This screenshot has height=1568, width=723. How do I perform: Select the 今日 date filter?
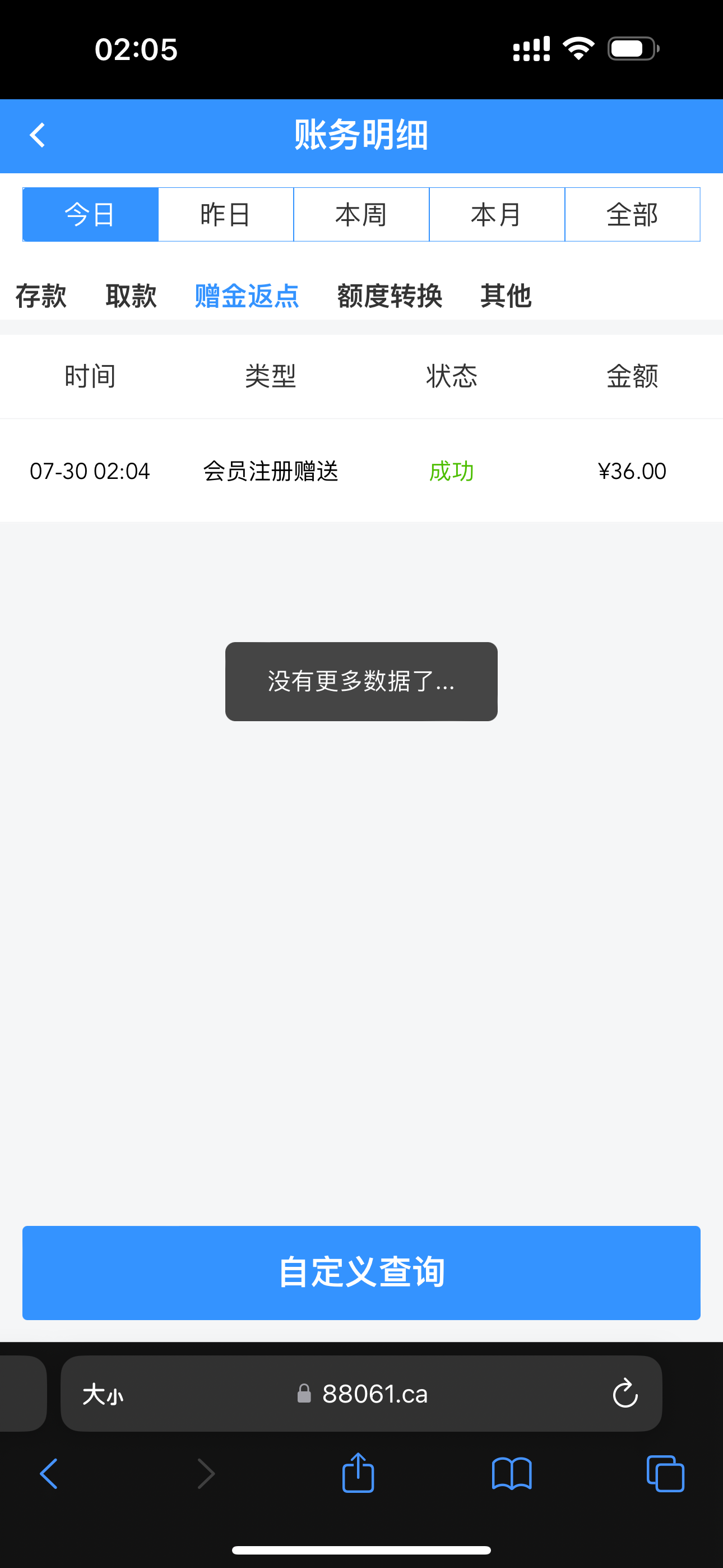pos(91,215)
